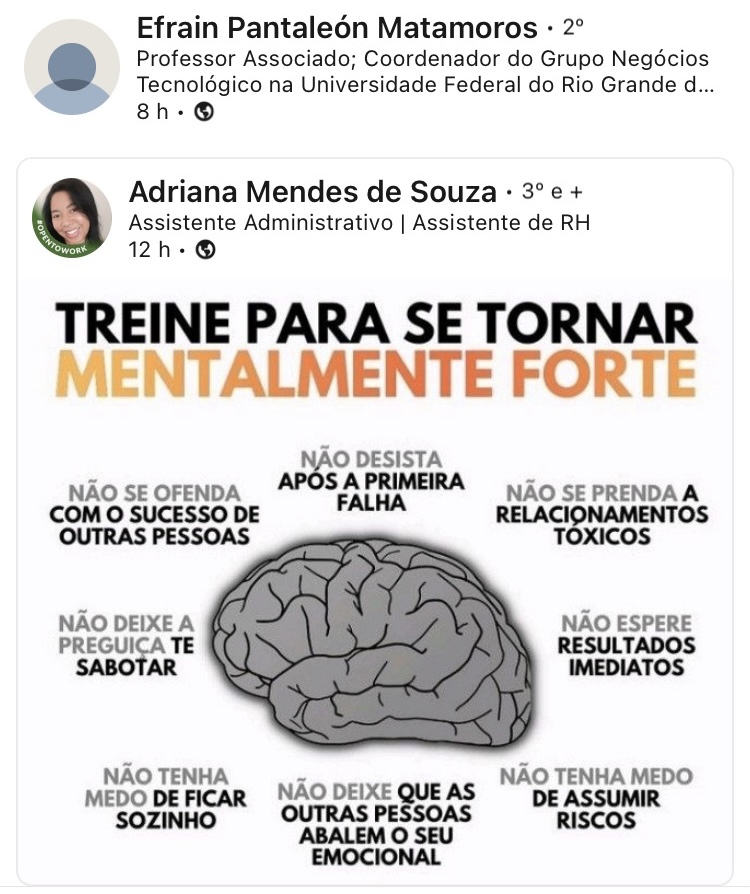Screen dimensions: 750x894
Task: Open Adriana Mendes de Souza's profile name
Action: [312, 191]
